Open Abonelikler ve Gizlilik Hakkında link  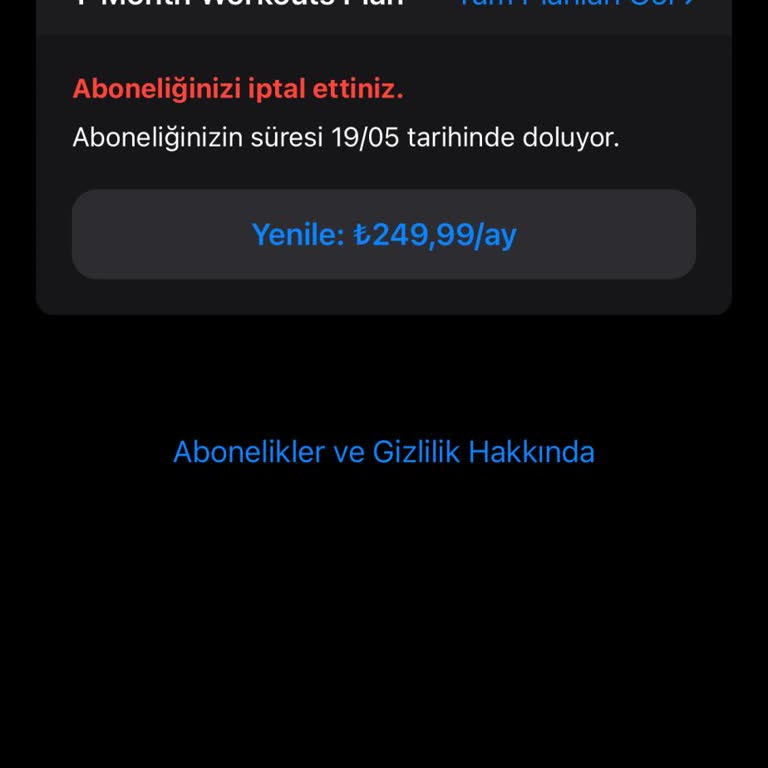[x=384, y=452]
